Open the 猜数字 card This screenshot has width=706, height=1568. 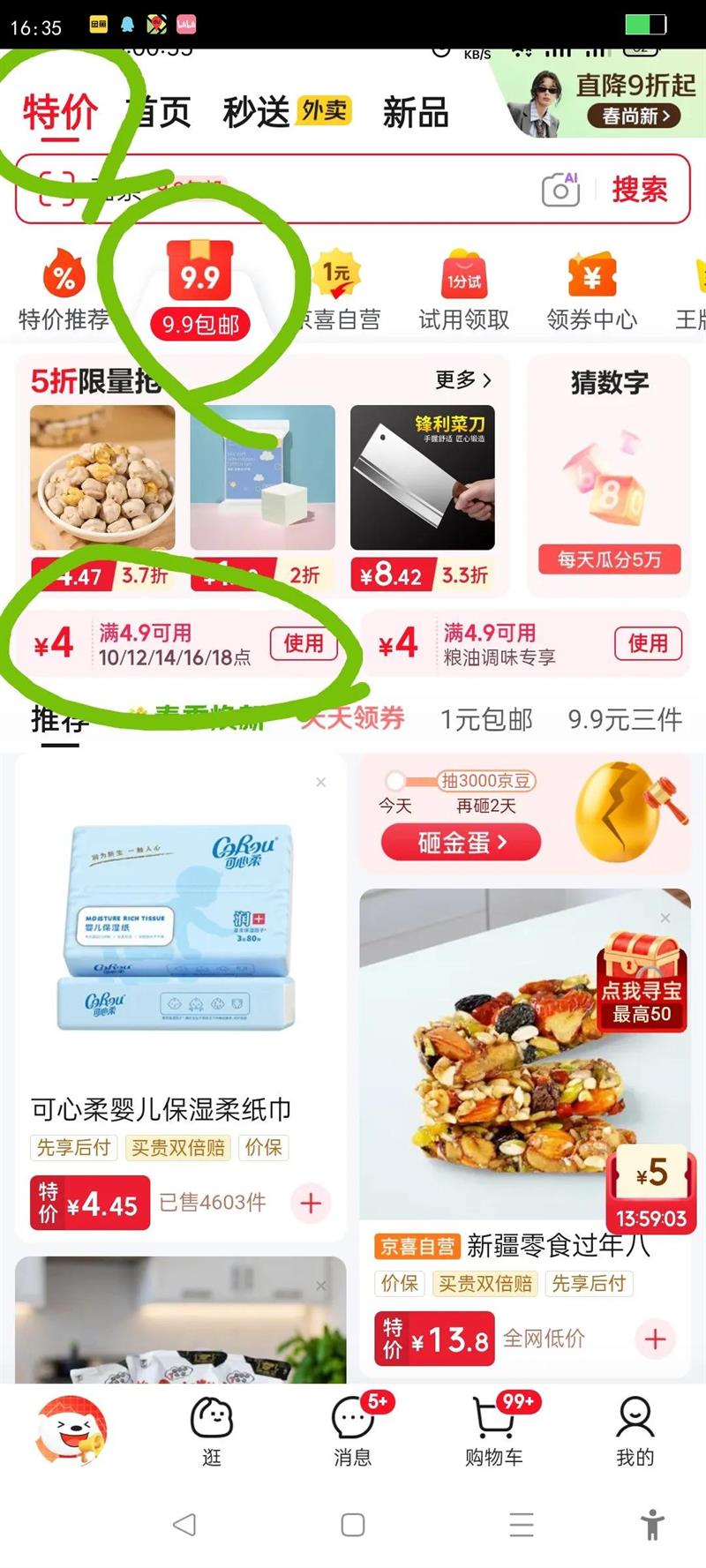[x=609, y=476]
